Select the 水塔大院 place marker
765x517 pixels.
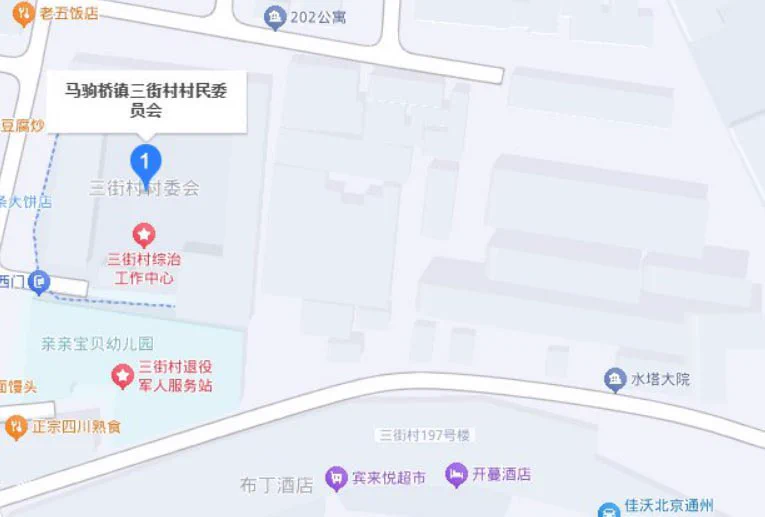pyautogui.click(x=616, y=379)
